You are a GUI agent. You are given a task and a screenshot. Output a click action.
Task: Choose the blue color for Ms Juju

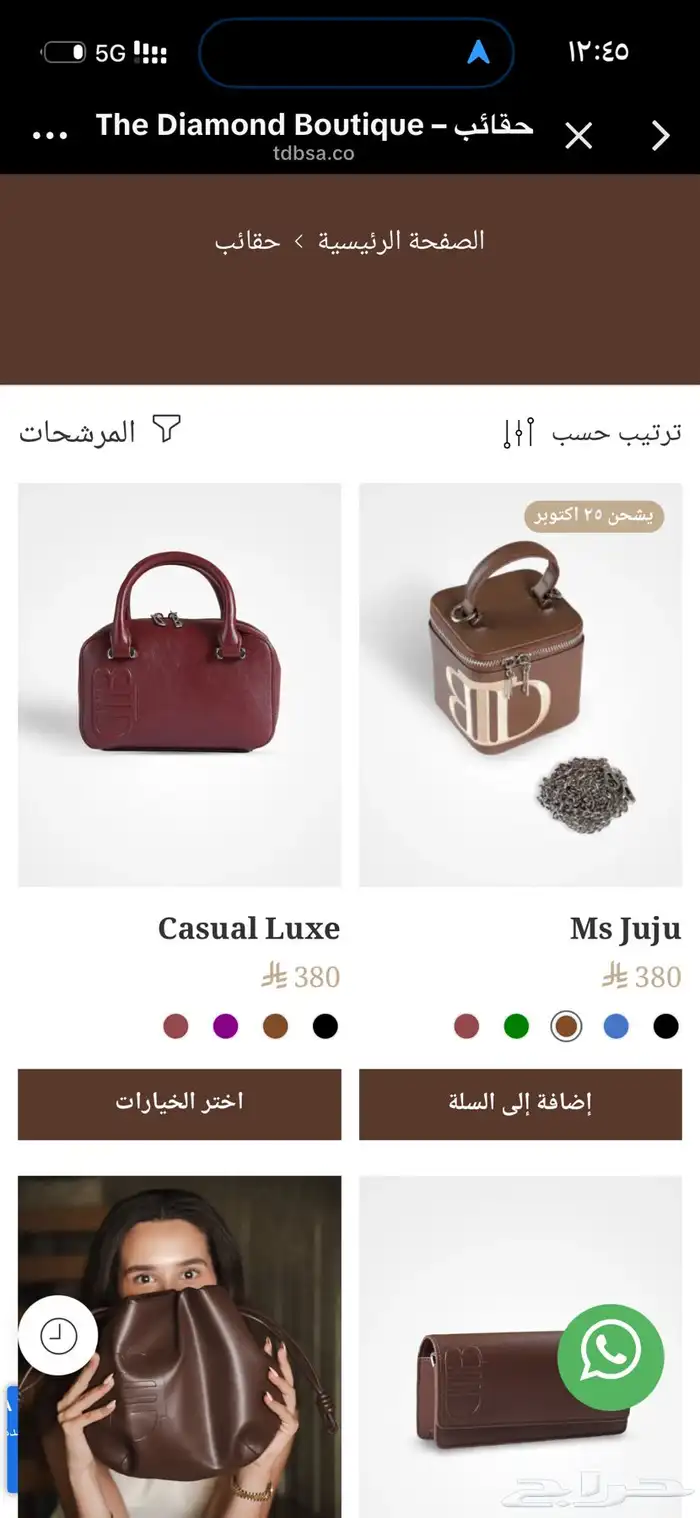(x=616, y=1026)
